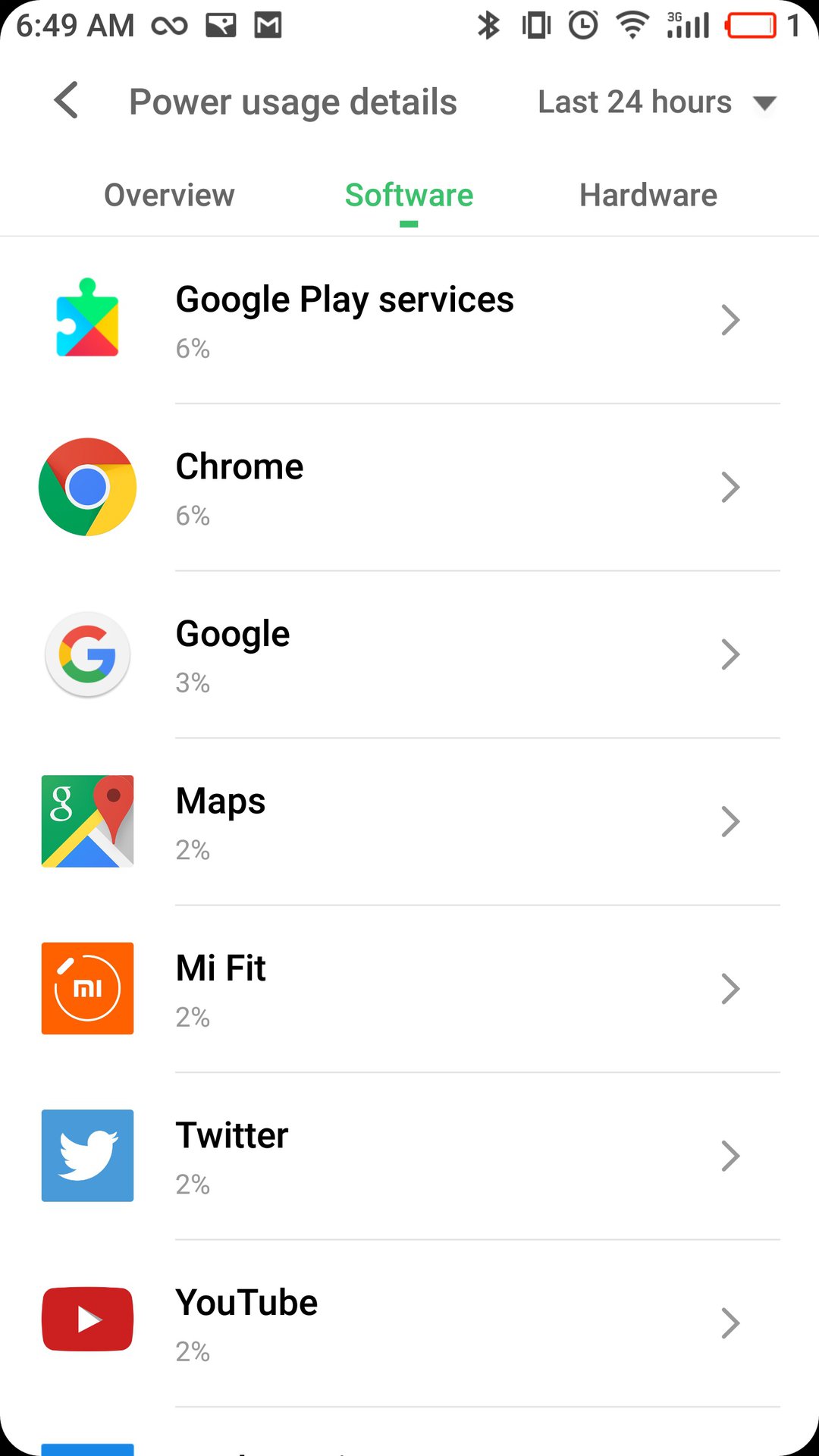Open Google Play services power details
Viewport: 819px width, 1456px height.
[409, 320]
